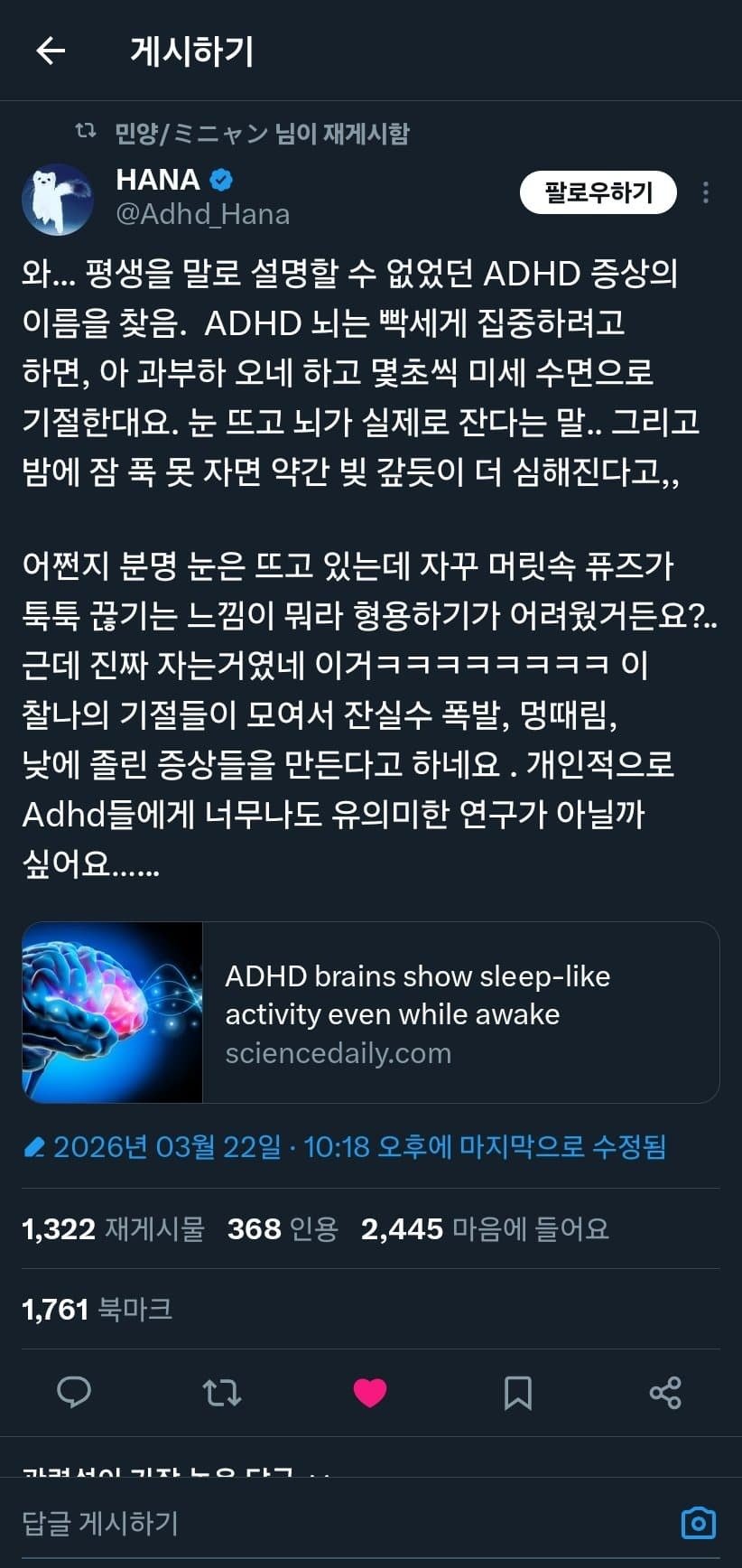742x1568 pixels.
Task: Open the post's three-dot overflow menu
Action: [x=705, y=192]
